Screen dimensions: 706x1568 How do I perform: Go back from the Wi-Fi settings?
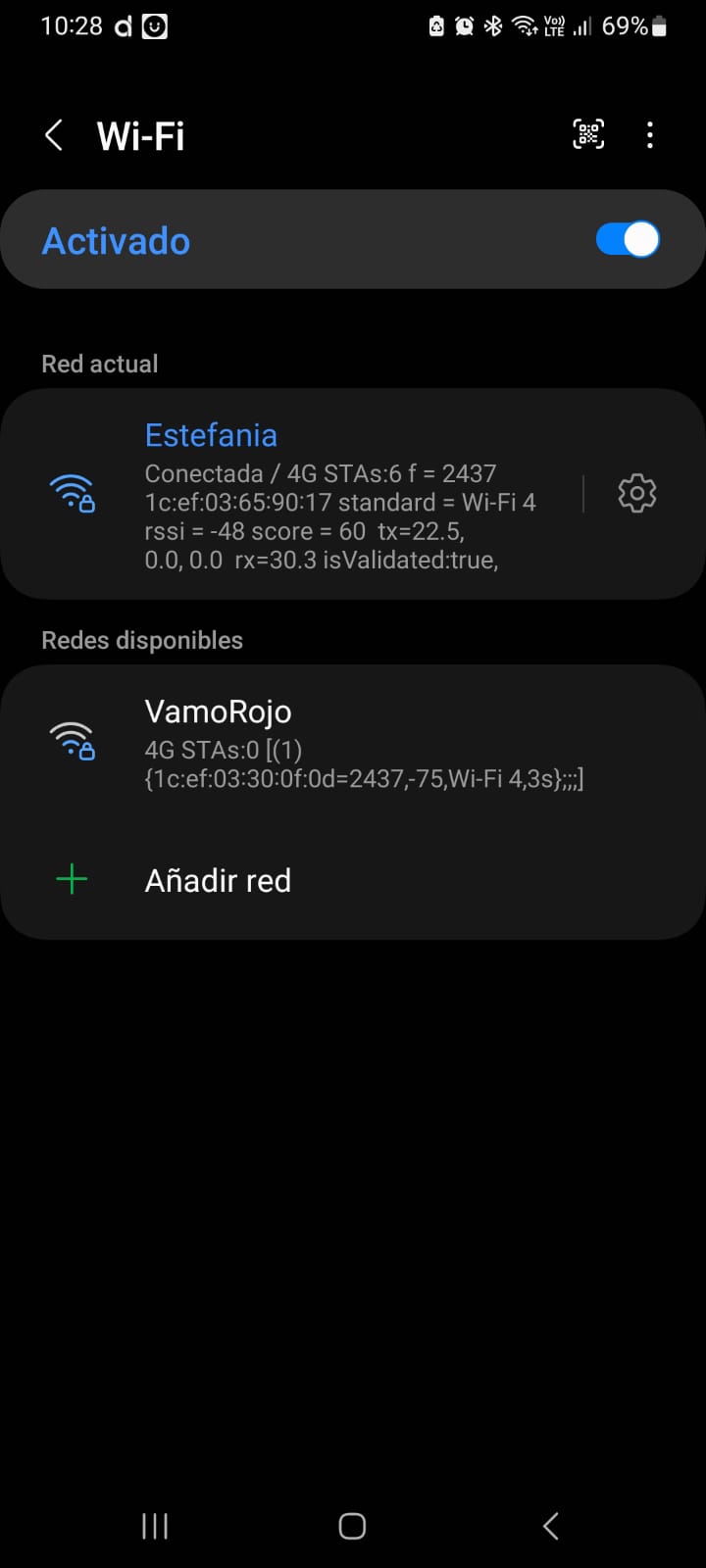coord(54,135)
